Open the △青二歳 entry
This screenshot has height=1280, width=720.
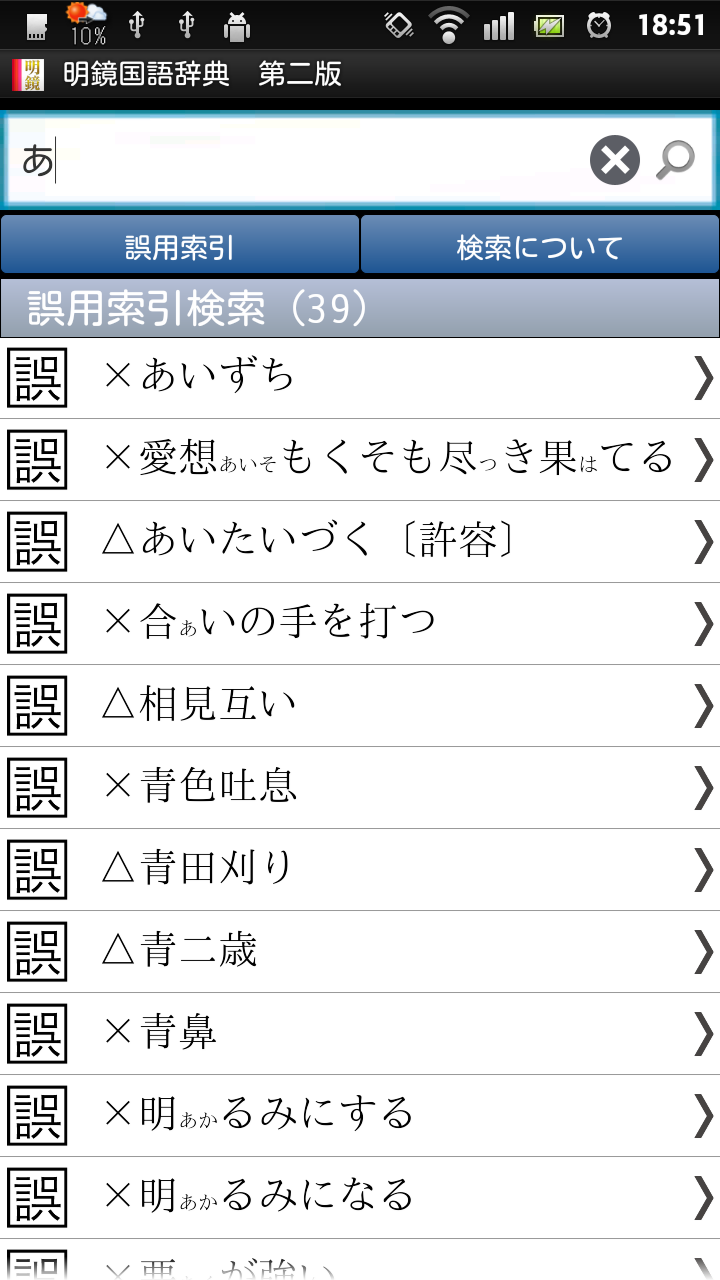tap(360, 952)
